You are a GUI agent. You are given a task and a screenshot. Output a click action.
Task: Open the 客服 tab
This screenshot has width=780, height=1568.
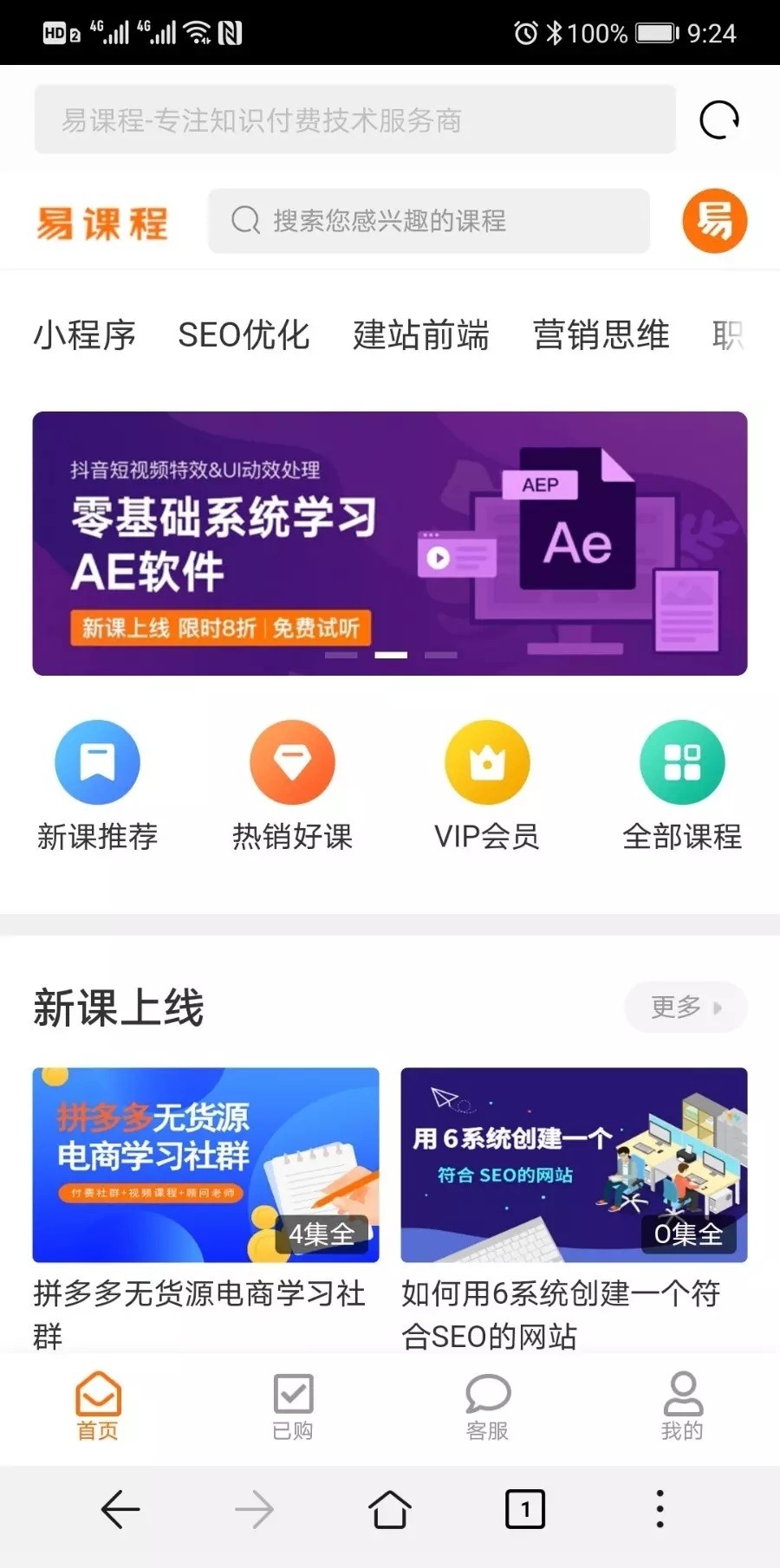487,1405
